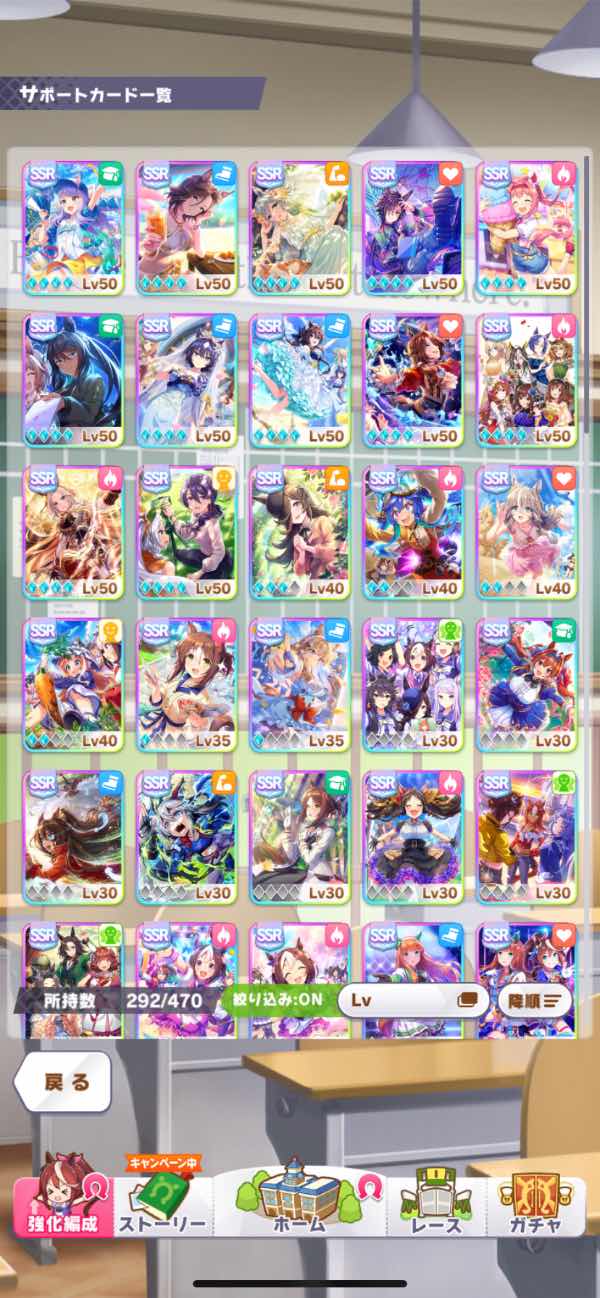Toggle the 降順 sort order button
The height and width of the screenshot is (1298, 600).
coord(534,999)
